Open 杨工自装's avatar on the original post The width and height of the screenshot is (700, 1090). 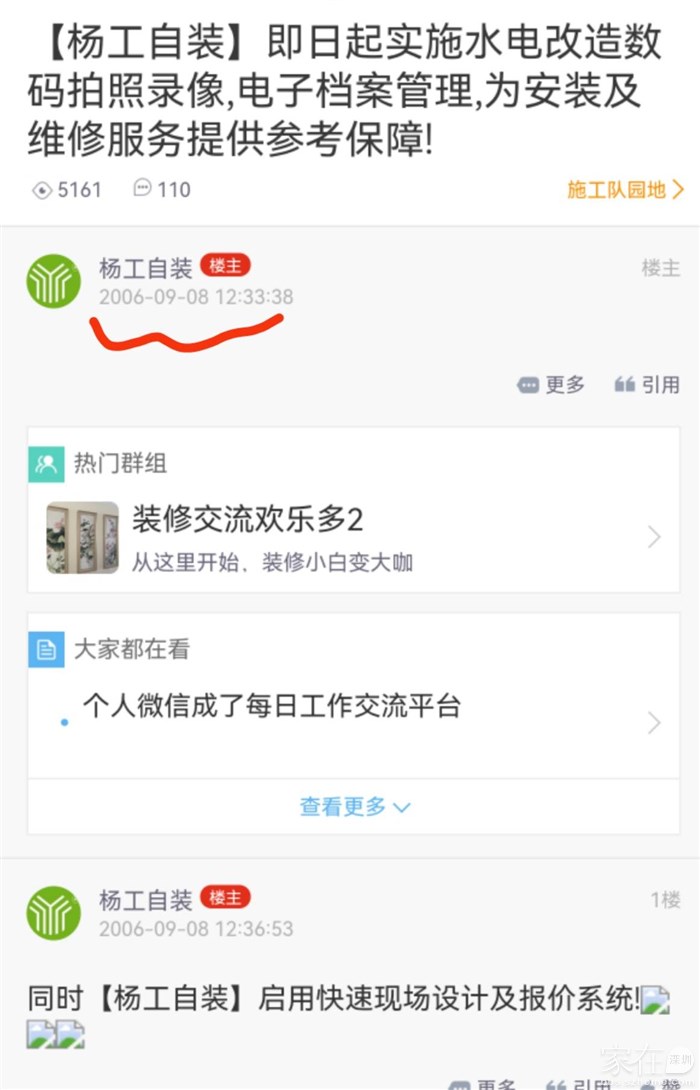pyautogui.click(x=53, y=281)
